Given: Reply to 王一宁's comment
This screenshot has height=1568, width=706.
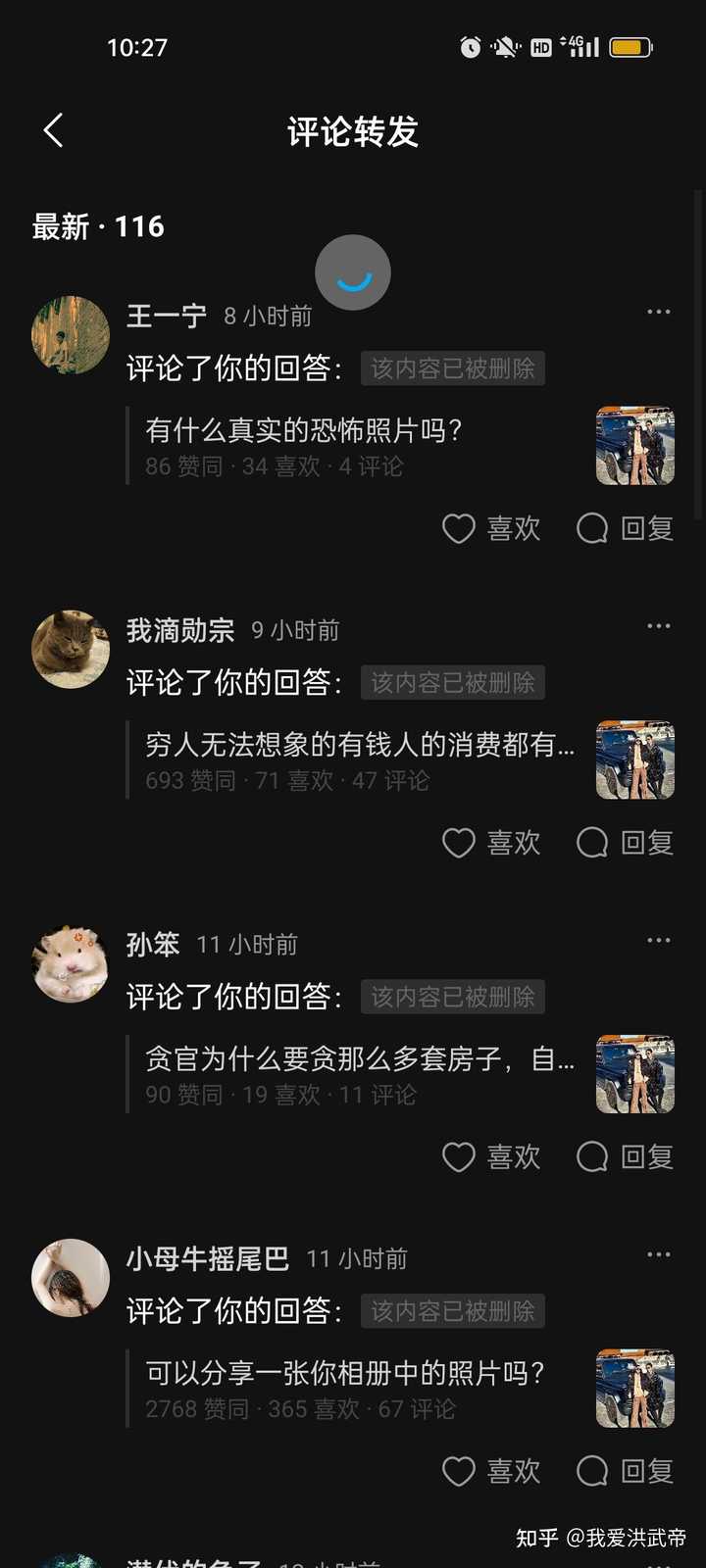Looking at the screenshot, I should click(x=625, y=528).
